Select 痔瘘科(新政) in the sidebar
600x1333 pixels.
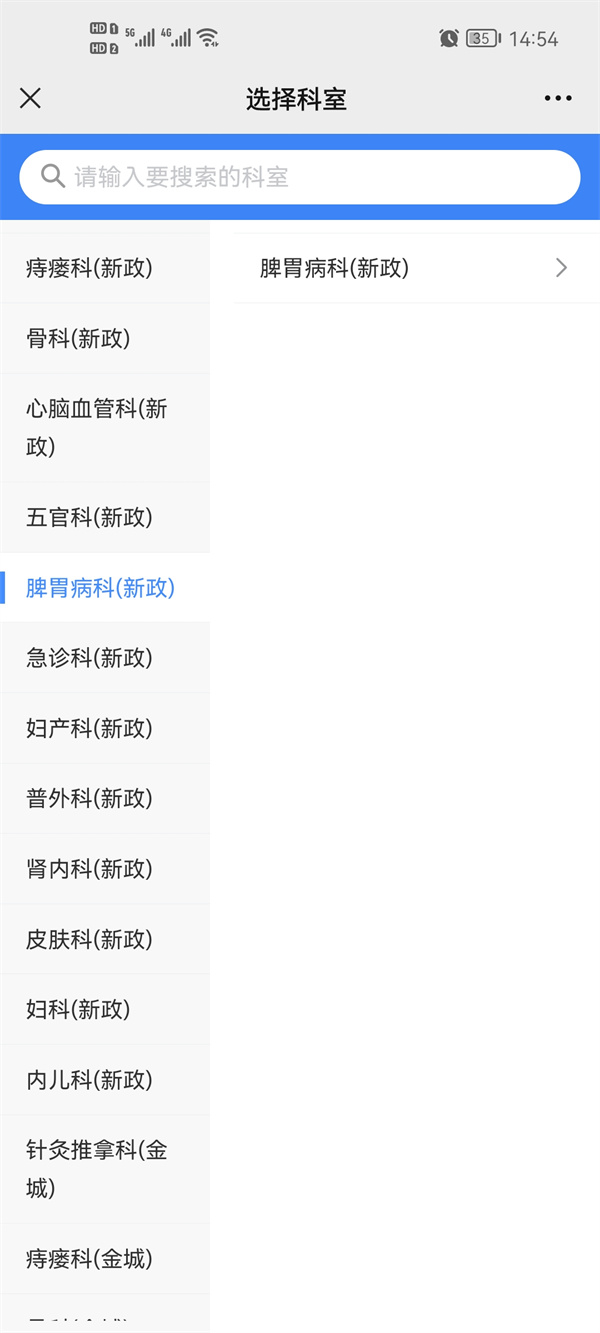tap(104, 268)
